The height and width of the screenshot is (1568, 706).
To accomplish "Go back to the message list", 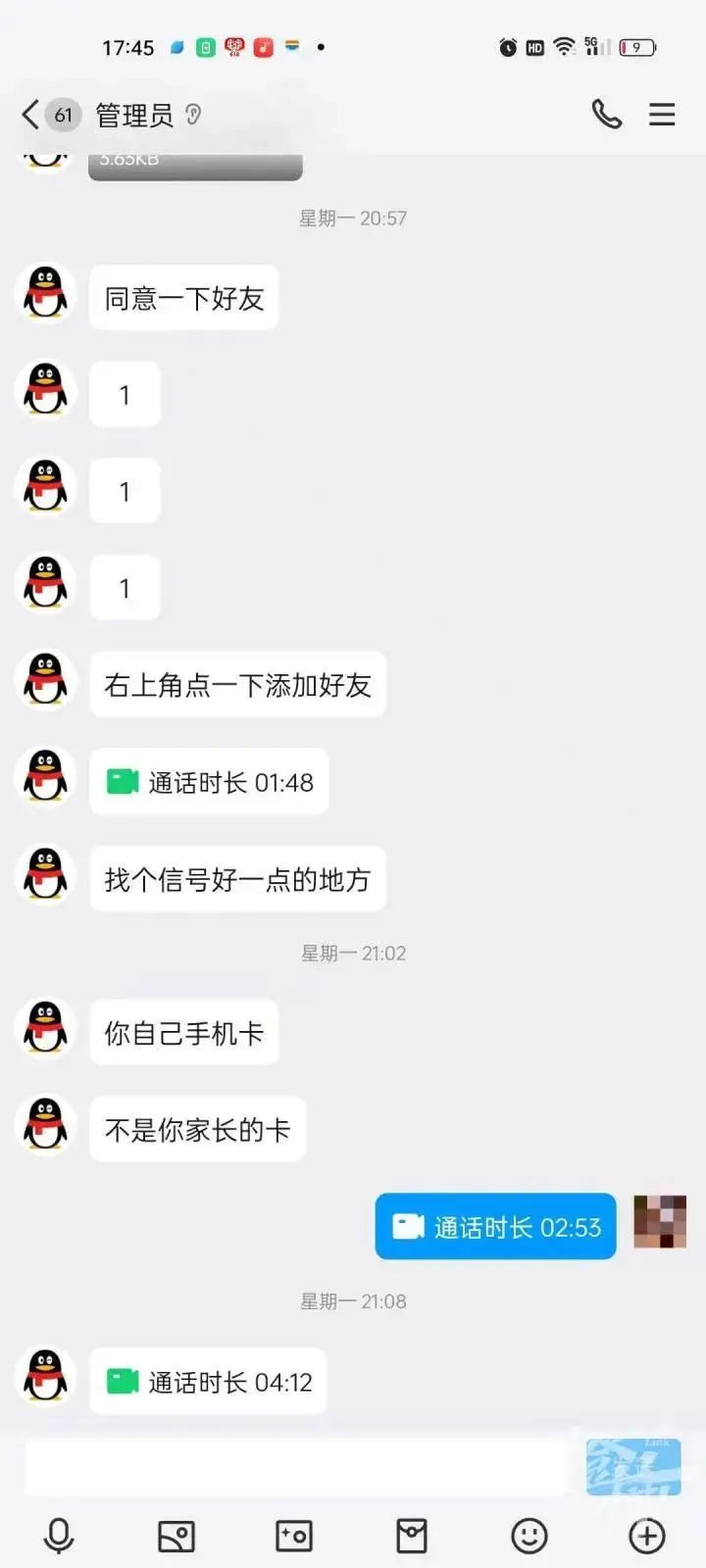I will [31, 115].
